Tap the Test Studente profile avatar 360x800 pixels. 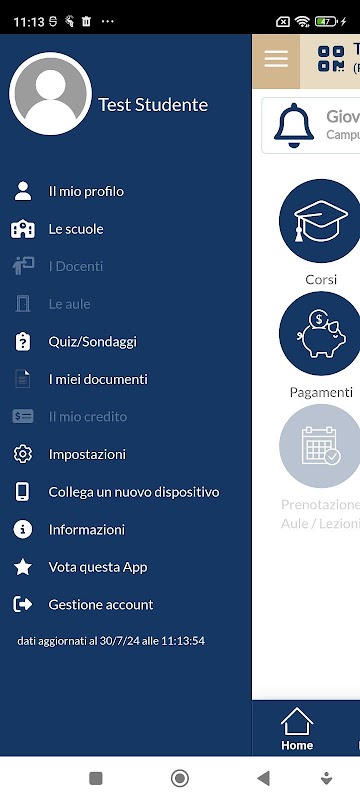tap(50, 93)
